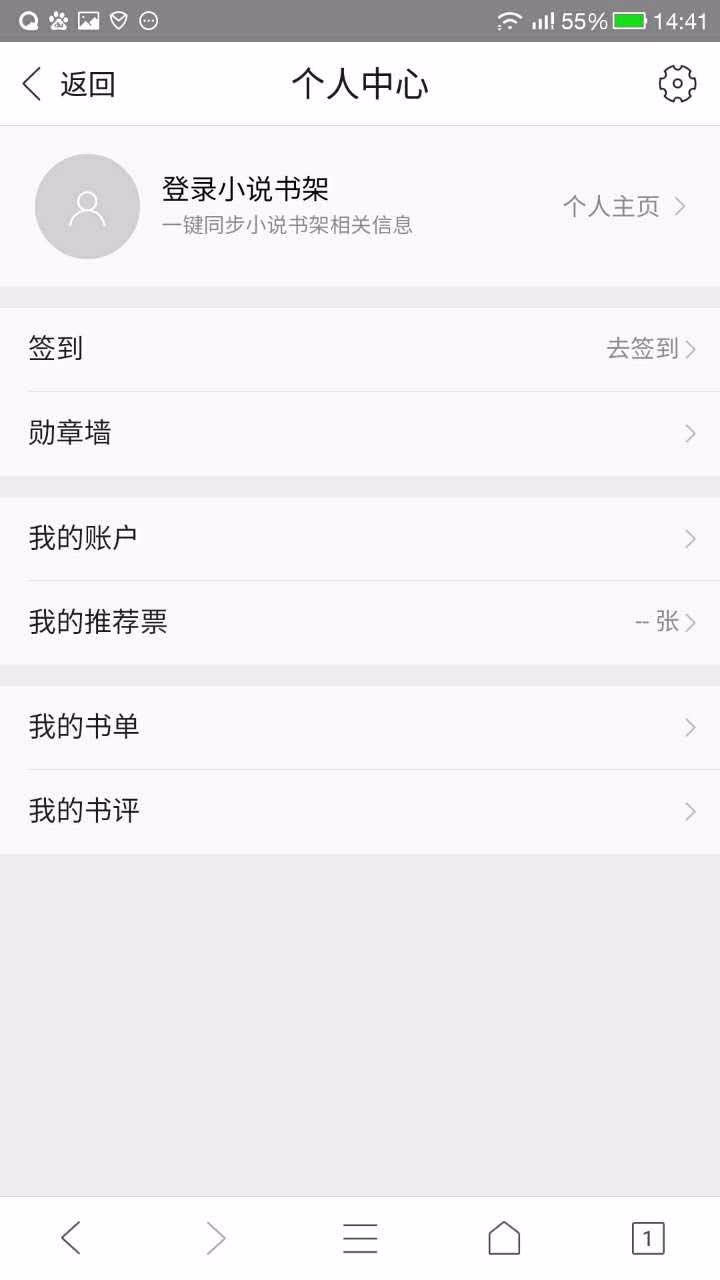Open the menu (three lines) icon
This screenshot has width=720, height=1280.
tap(360, 1237)
